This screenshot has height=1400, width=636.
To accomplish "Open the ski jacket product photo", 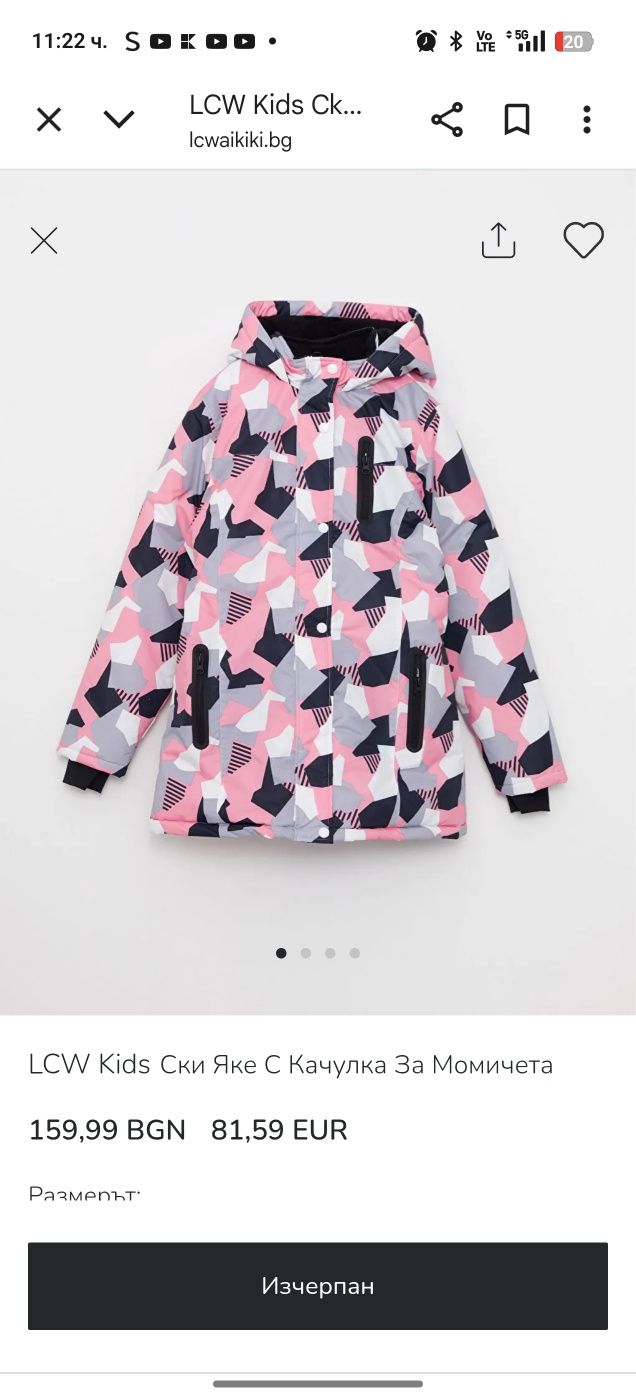I will (318, 570).
